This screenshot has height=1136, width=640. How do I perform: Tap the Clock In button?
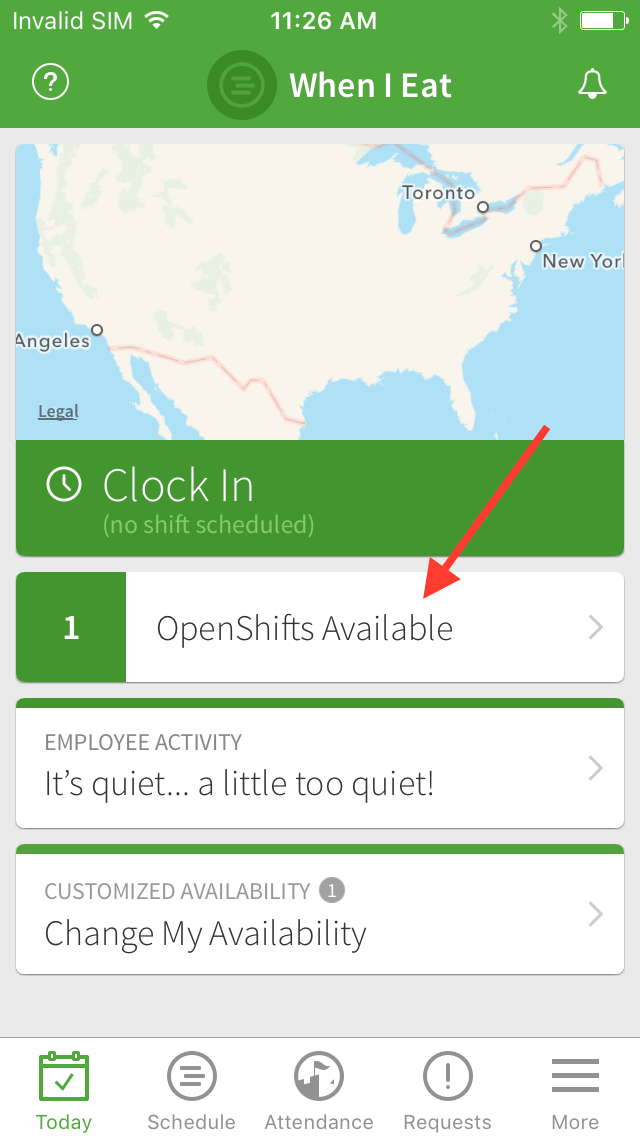pos(320,498)
